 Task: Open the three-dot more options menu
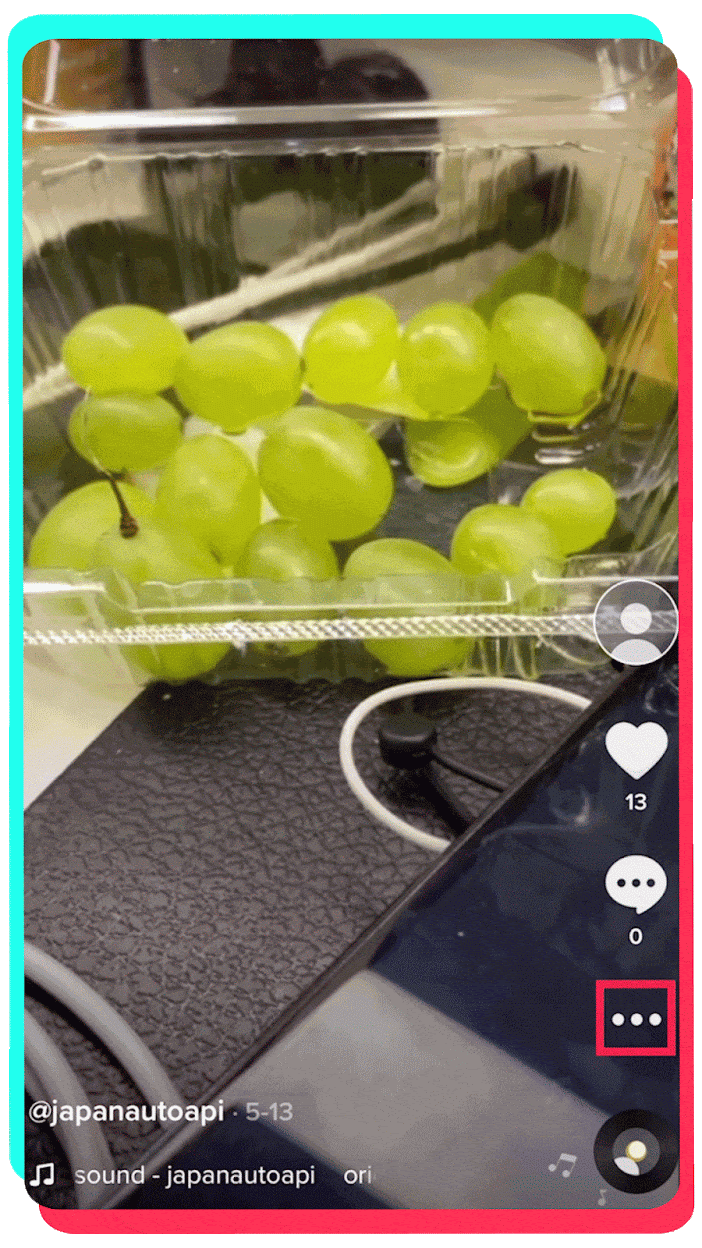tap(636, 1019)
